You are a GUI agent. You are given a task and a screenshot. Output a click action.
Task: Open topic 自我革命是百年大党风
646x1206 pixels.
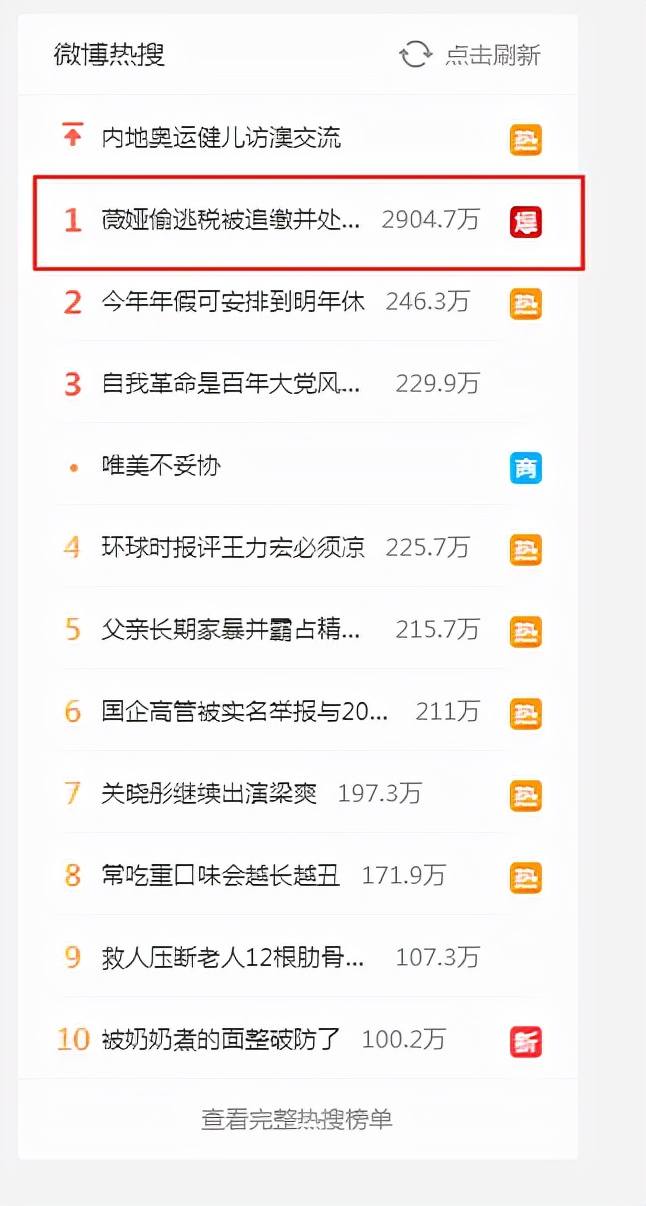pos(231,383)
